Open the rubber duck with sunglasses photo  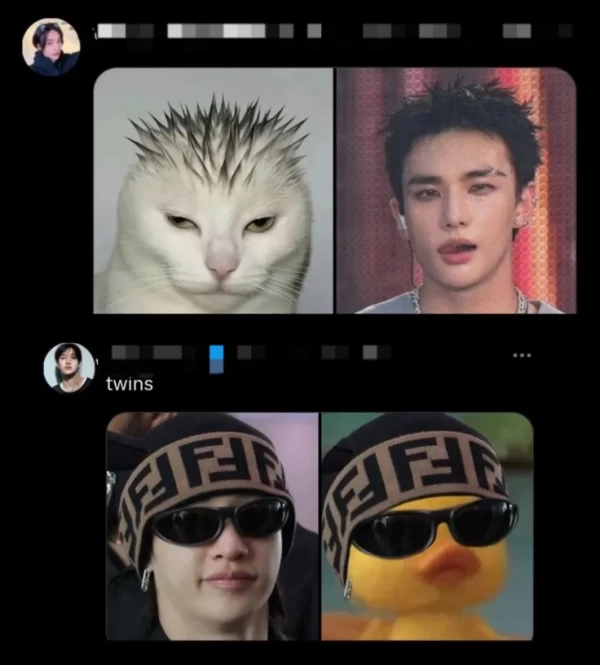click(427, 525)
